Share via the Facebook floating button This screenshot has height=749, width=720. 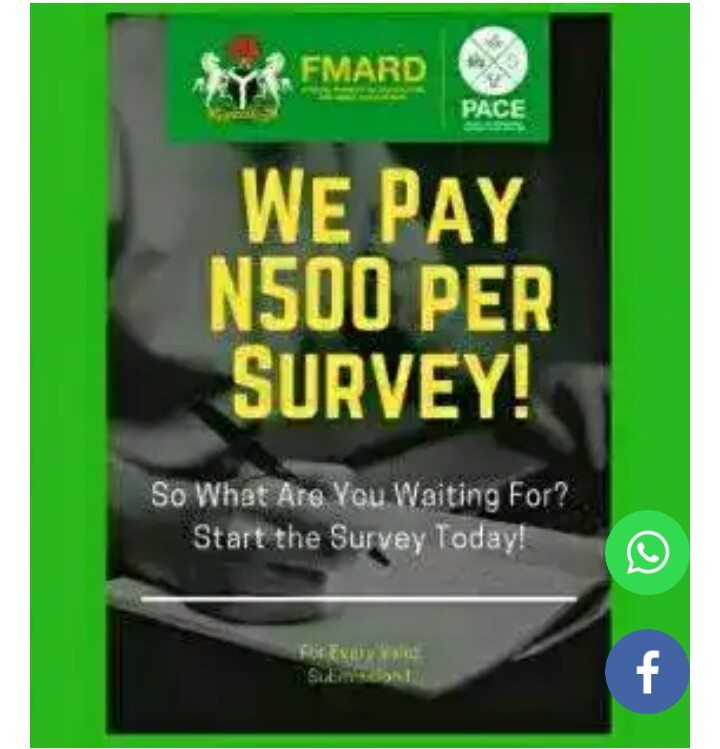tap(647, 671)
